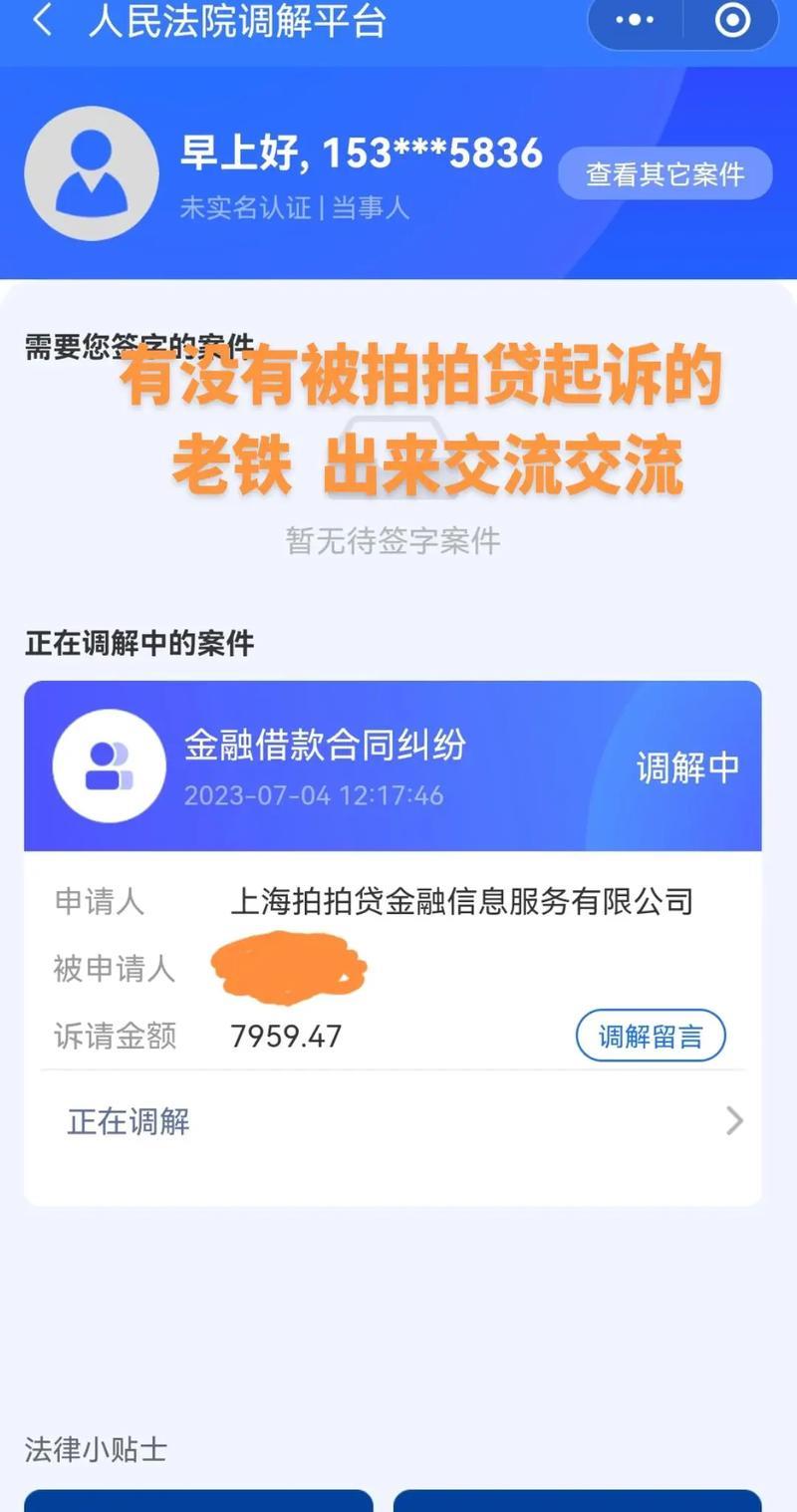Tap the 调解中 status badge
Image resolution: width=797 pixels, height=1512 pixels.
pos(686,765)
